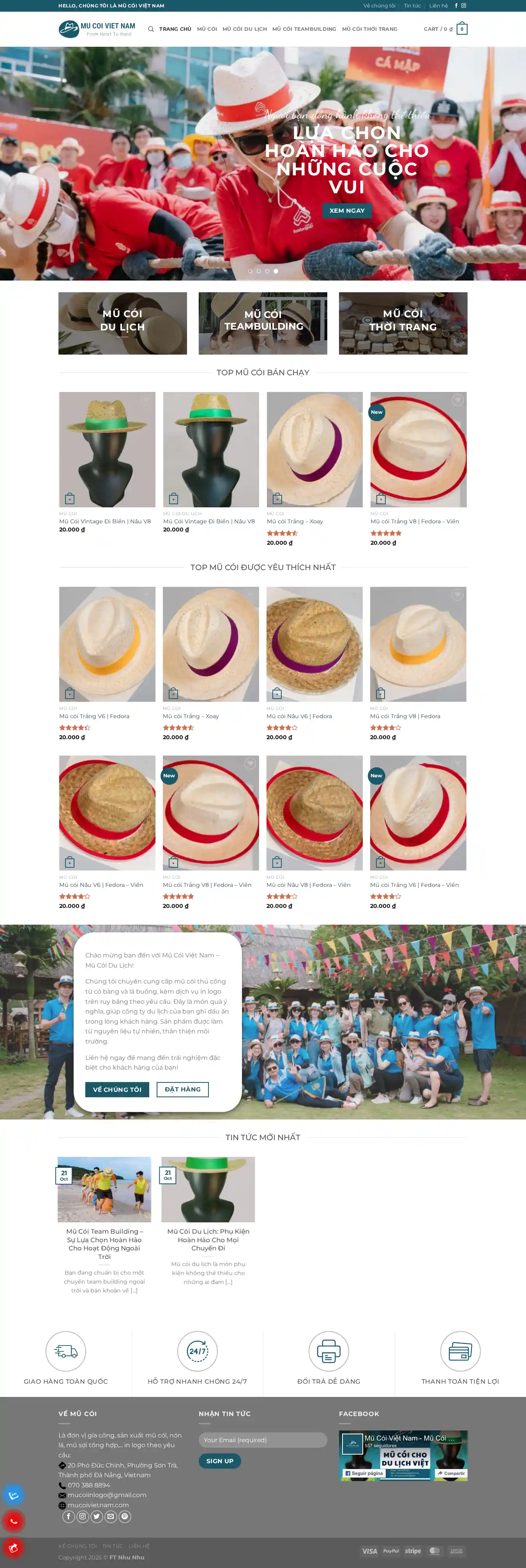
Task: View product Mũ cói Nâu V6 | Fedora
Action: pyautogui.click(x=299, y=717)
